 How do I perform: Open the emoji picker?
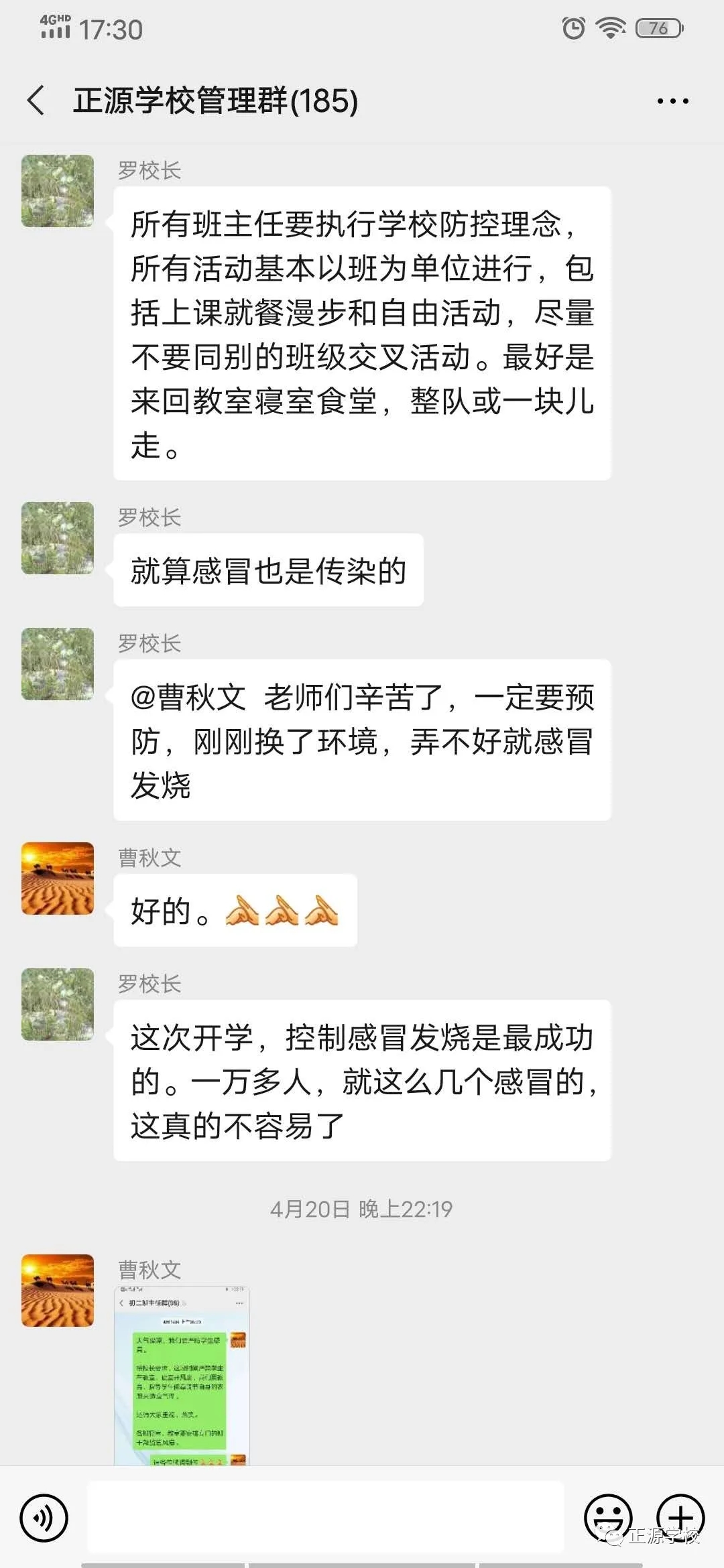[x=608, y=1517]
